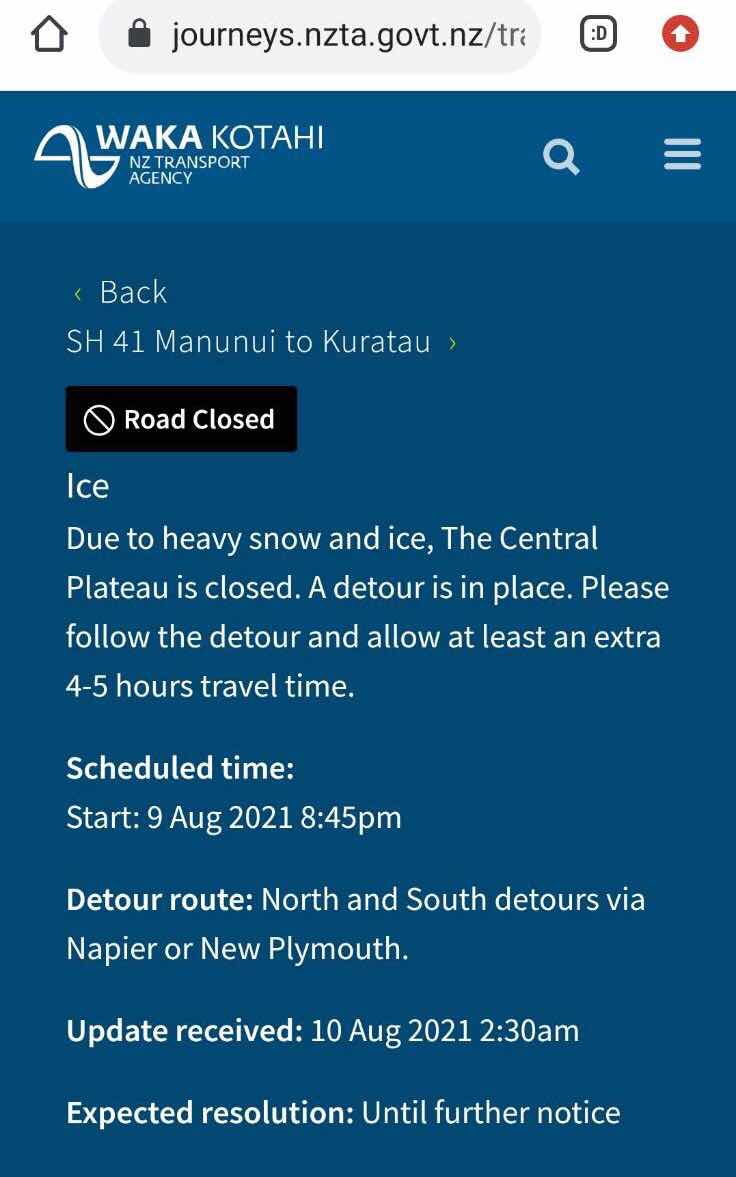Screen dimensions: 736x1177
Task: Open the Waka Kotahi homepage logo
Action: point(178,155)
